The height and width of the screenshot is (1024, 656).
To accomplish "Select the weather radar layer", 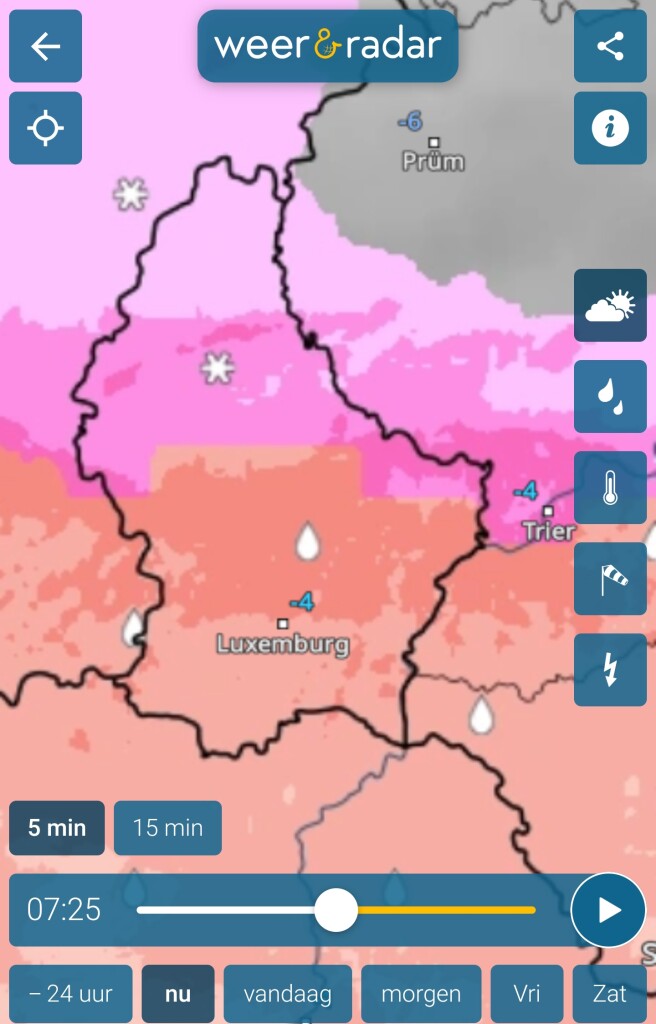I will 610,305.
